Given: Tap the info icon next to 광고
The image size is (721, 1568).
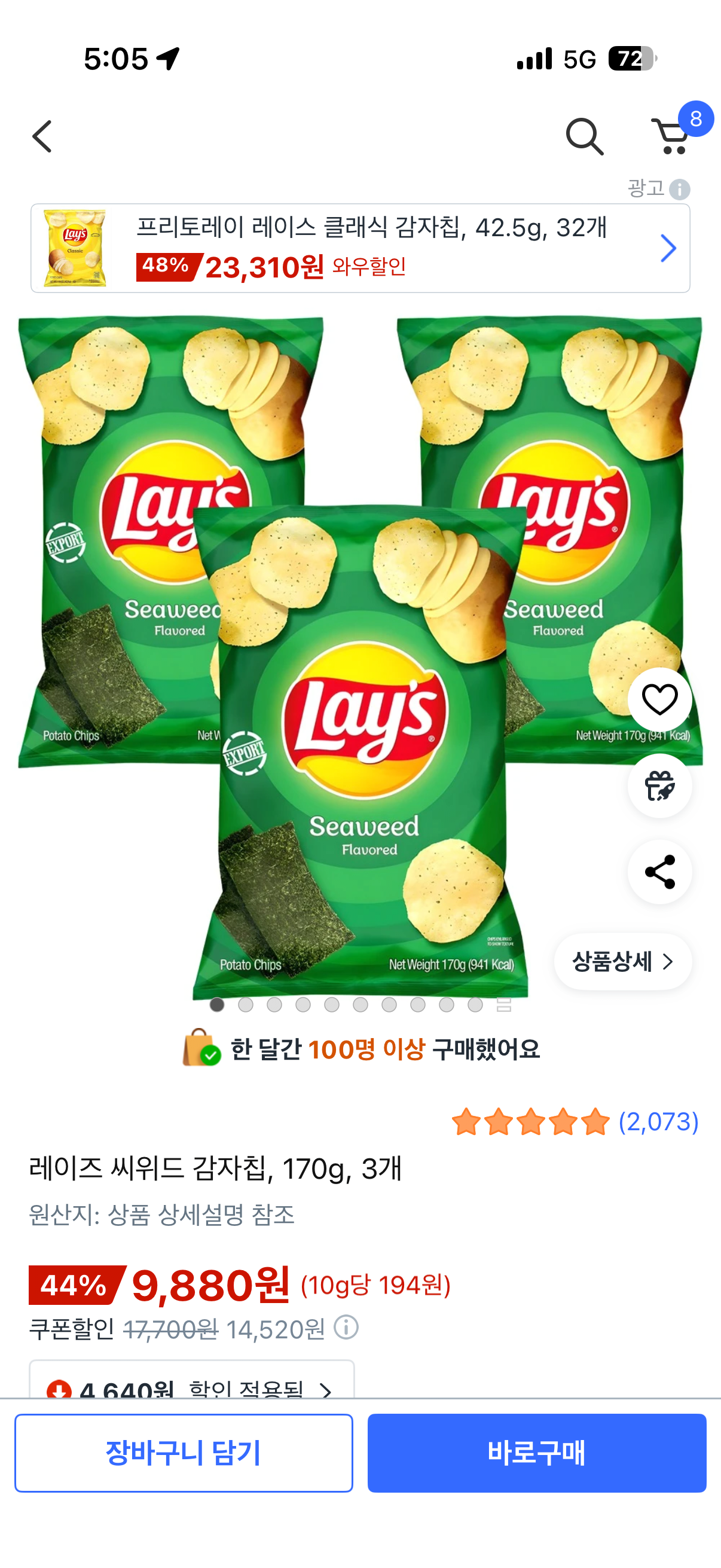Looking at the screenshot, I should (679, 190).
